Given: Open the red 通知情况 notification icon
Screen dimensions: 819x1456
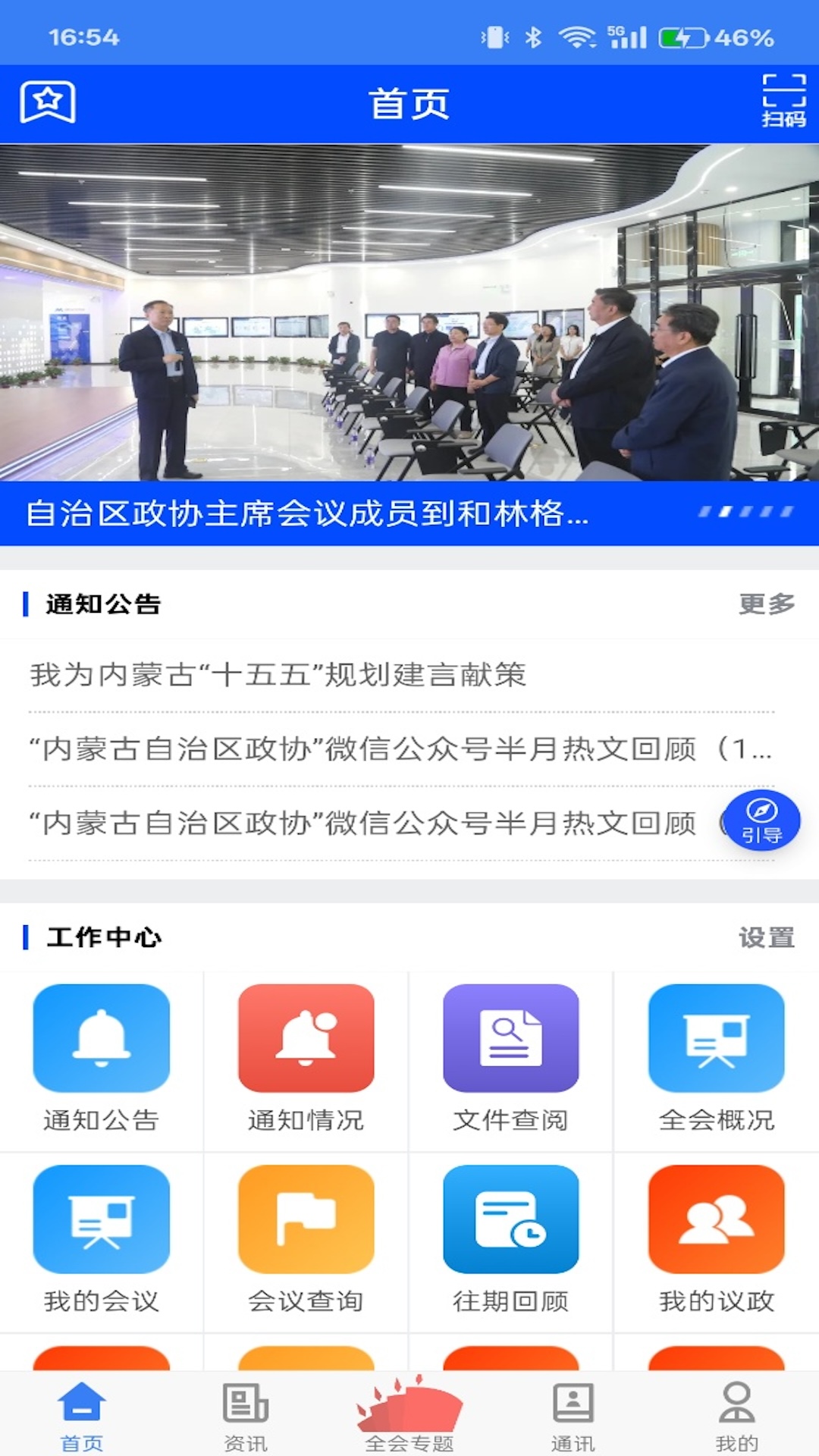Looking at the screenshot, I should coord(306,1038).
